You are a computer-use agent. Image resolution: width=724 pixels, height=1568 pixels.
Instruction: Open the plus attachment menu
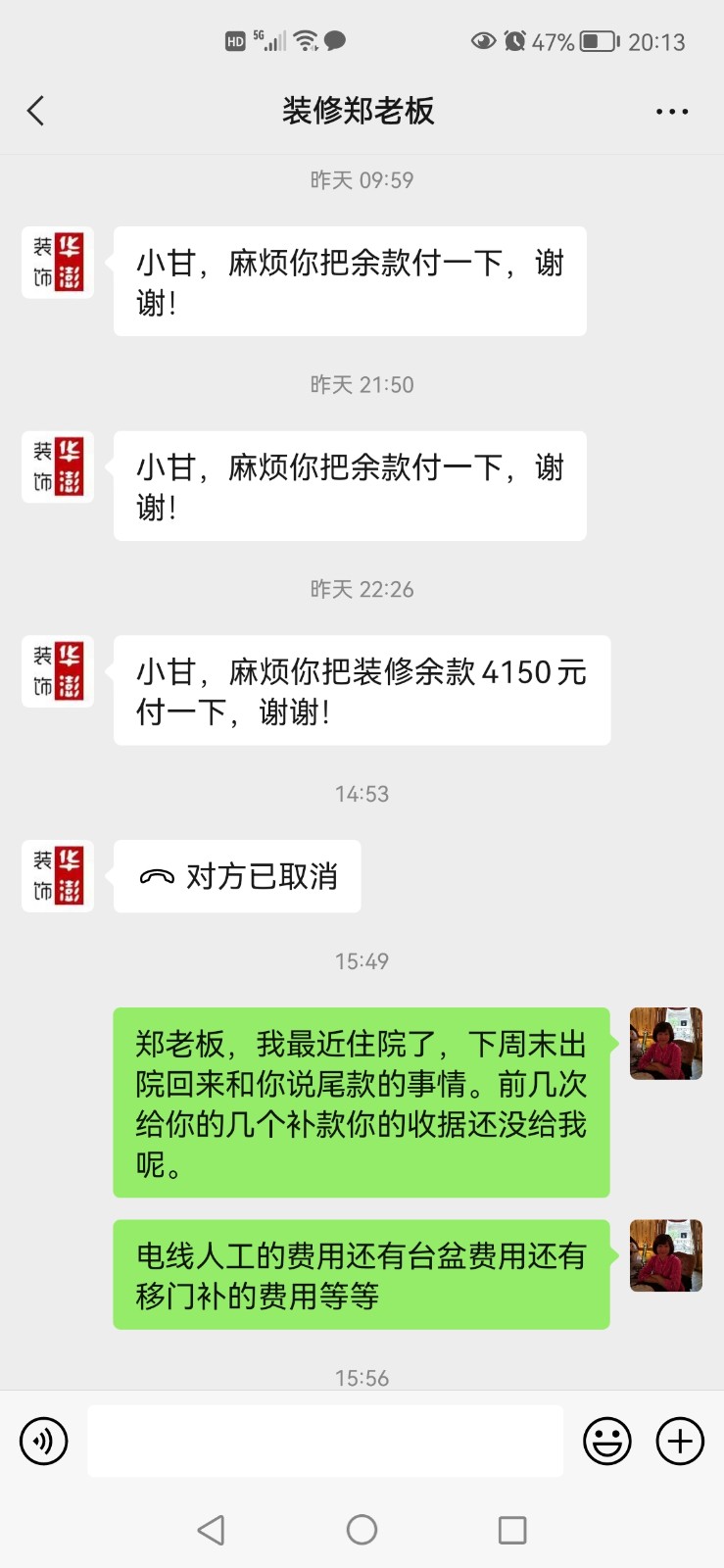(x=680, y=1442)
